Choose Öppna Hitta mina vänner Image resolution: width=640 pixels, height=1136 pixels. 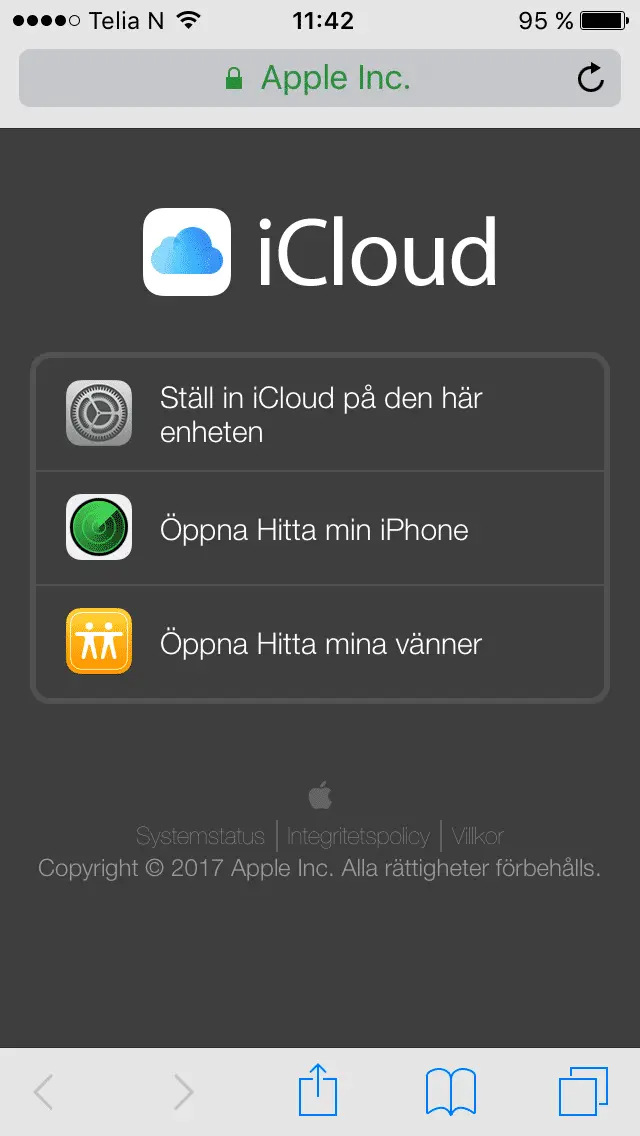point(320,643)
